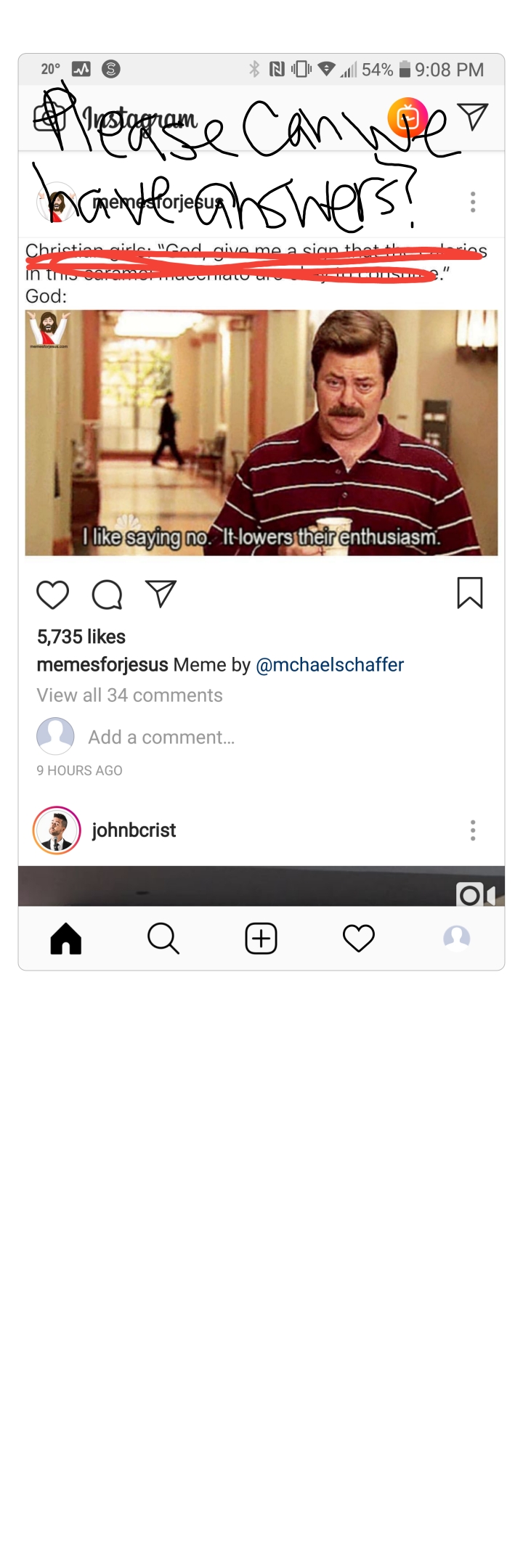Open Instagram Direct messages
The height and width of the screenshot is (1568, 523).
click(473, 116)
